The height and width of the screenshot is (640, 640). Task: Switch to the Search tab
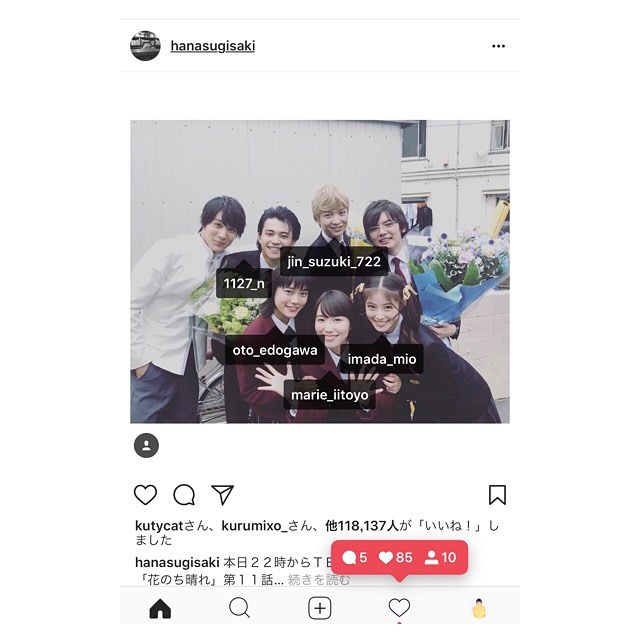click(x=240, y=608)
